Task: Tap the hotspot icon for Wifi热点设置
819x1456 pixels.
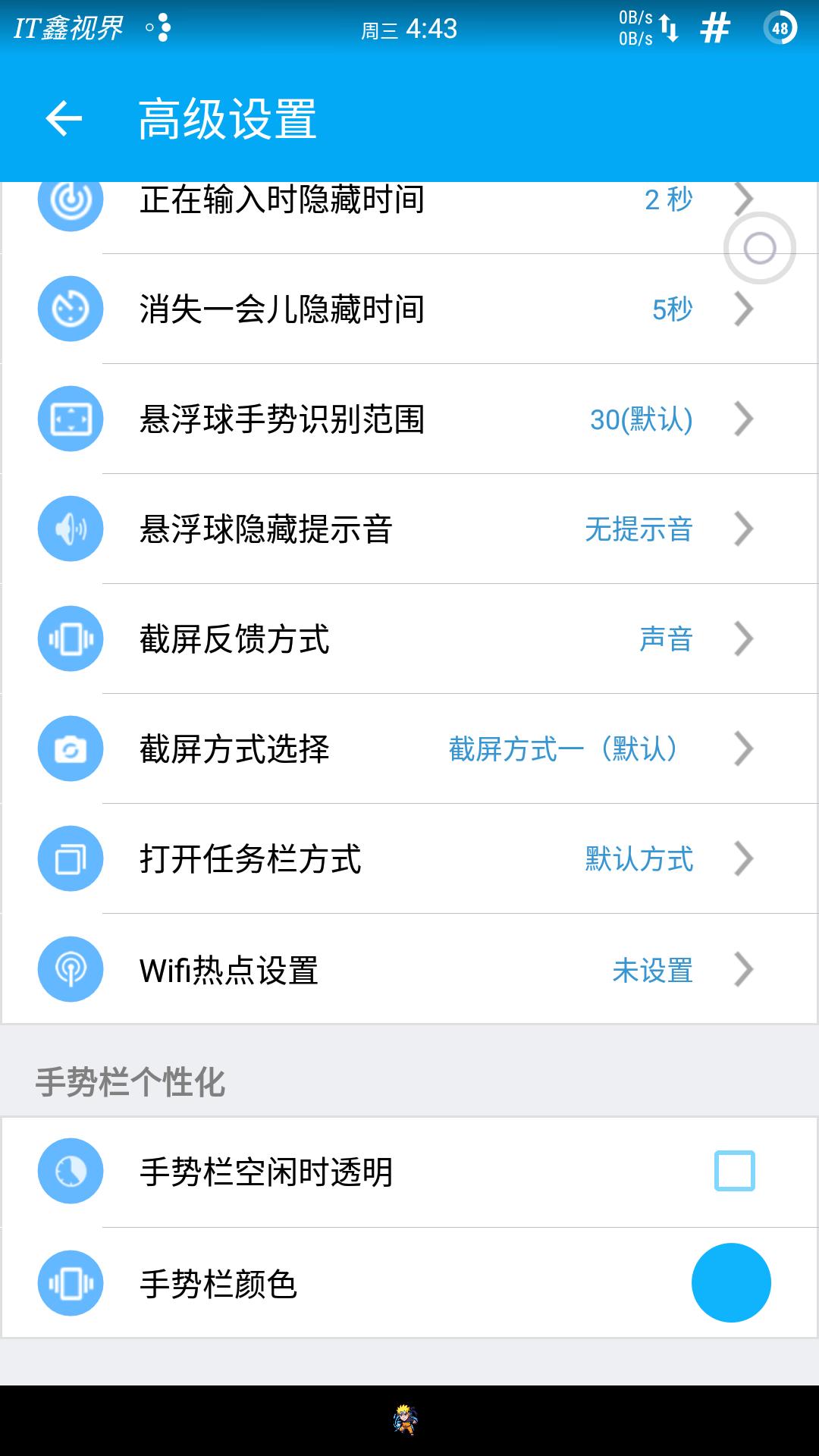Action: coord(71,968)
